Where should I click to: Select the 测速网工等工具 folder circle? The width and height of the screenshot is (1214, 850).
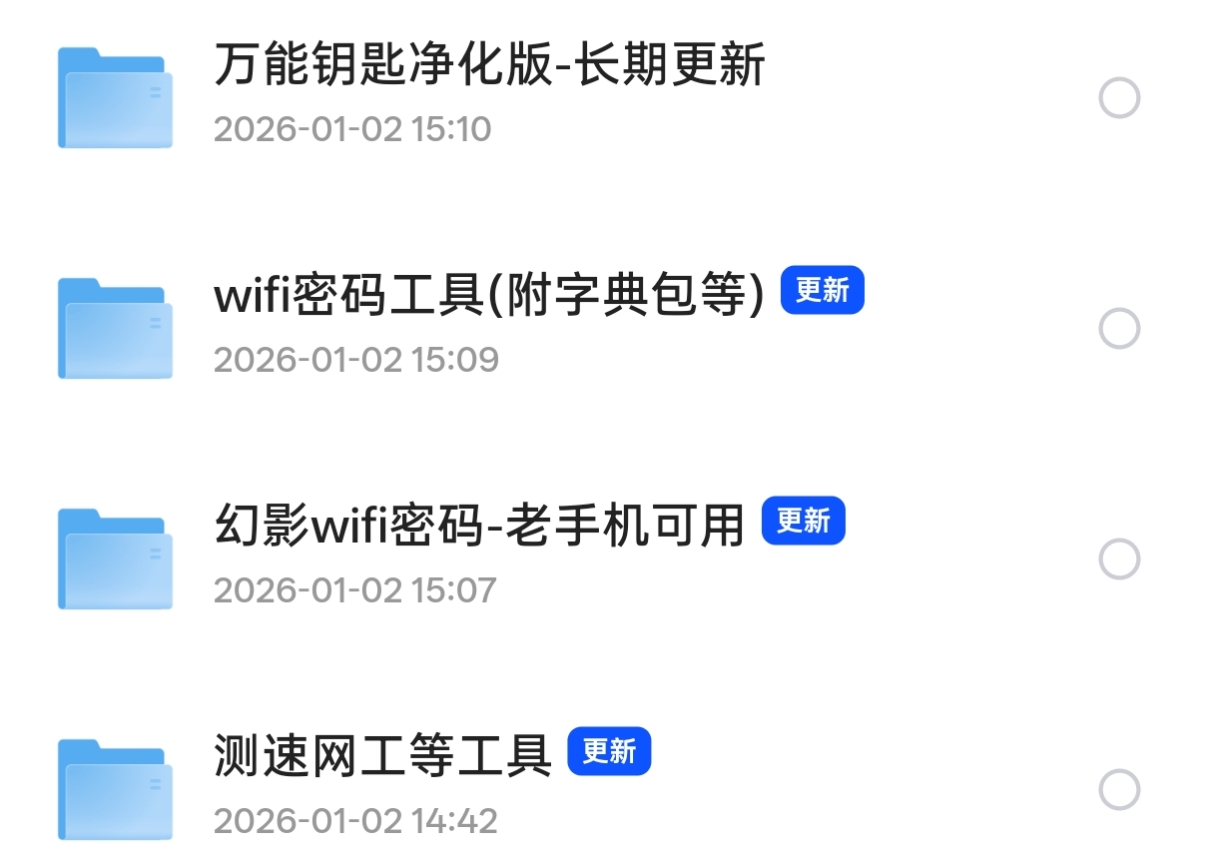[1119, 789]
